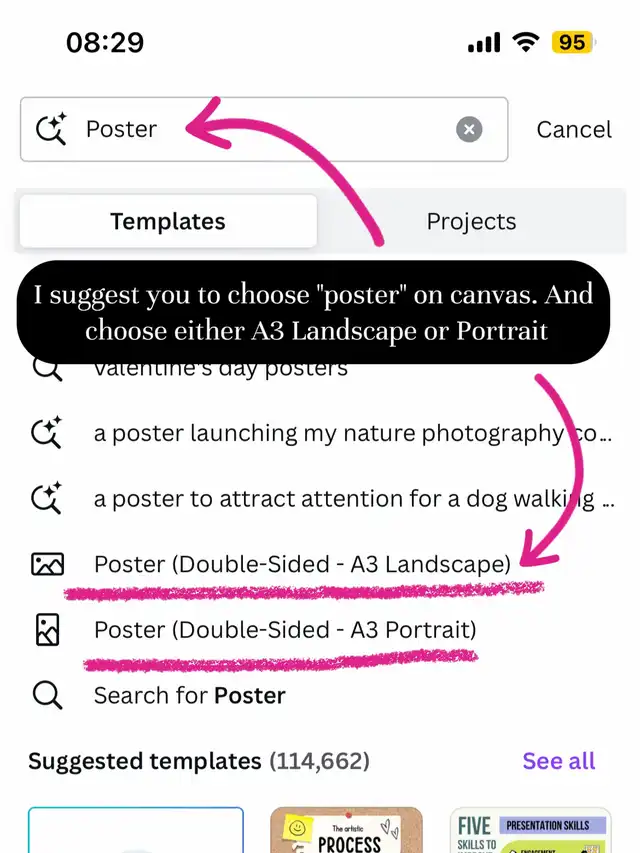Switch to the Projects tab
Viewport: 640px width, 853px height.
click(471, 221)
